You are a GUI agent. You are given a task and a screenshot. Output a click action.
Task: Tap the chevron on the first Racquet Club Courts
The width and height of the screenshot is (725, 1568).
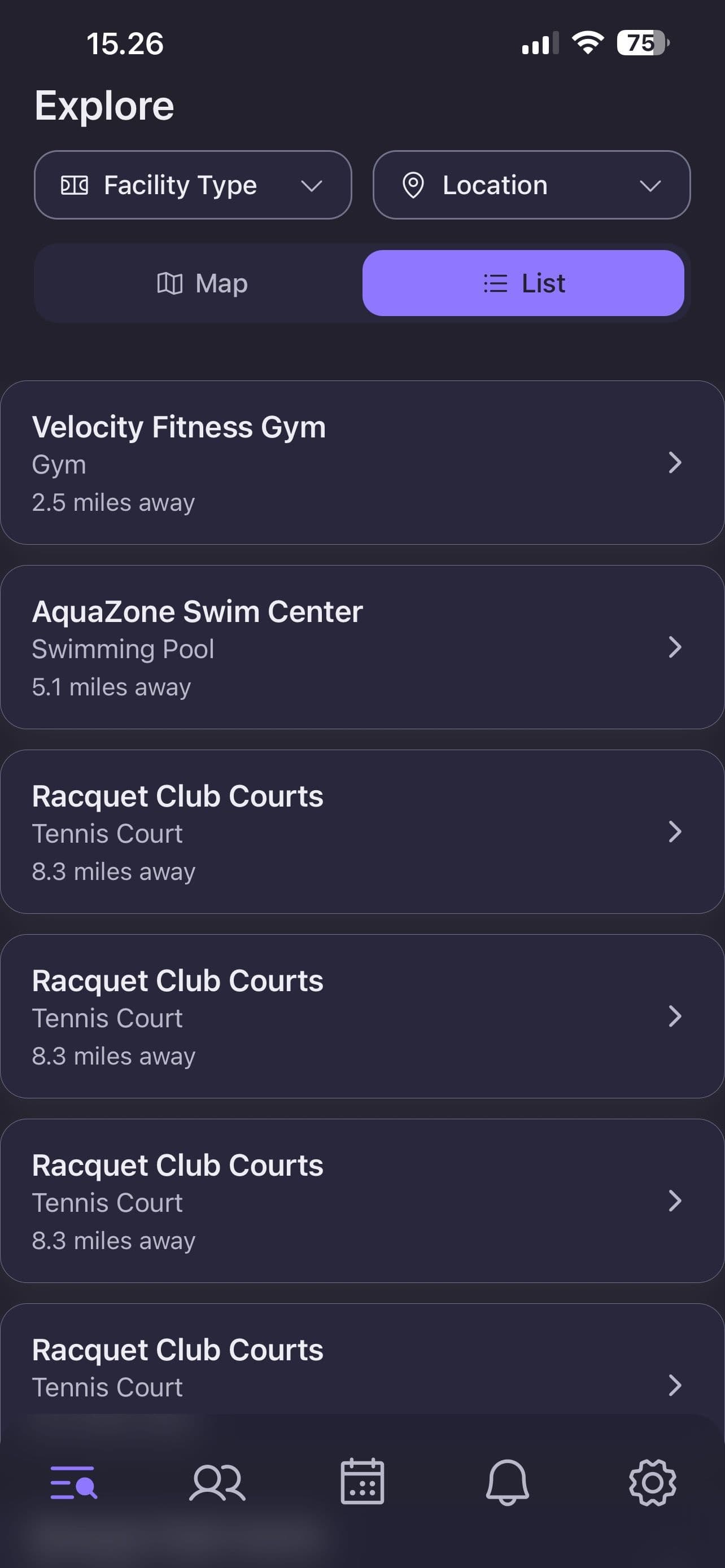675,832
